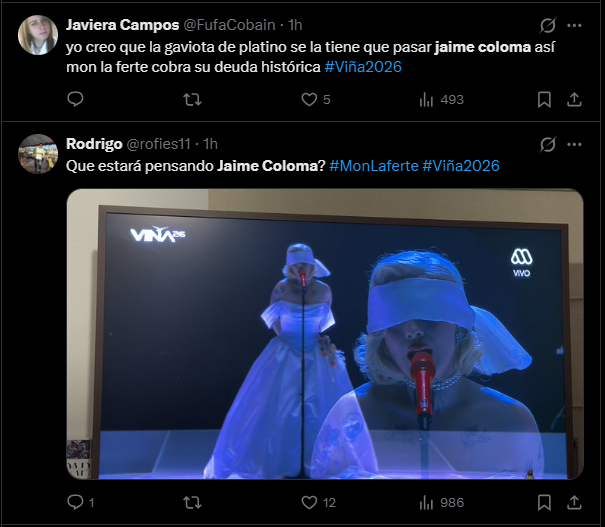View analytics of Javiera Campos's post
Screen dimensions: 605x527
pyautogui.click(x=427, y=99)
